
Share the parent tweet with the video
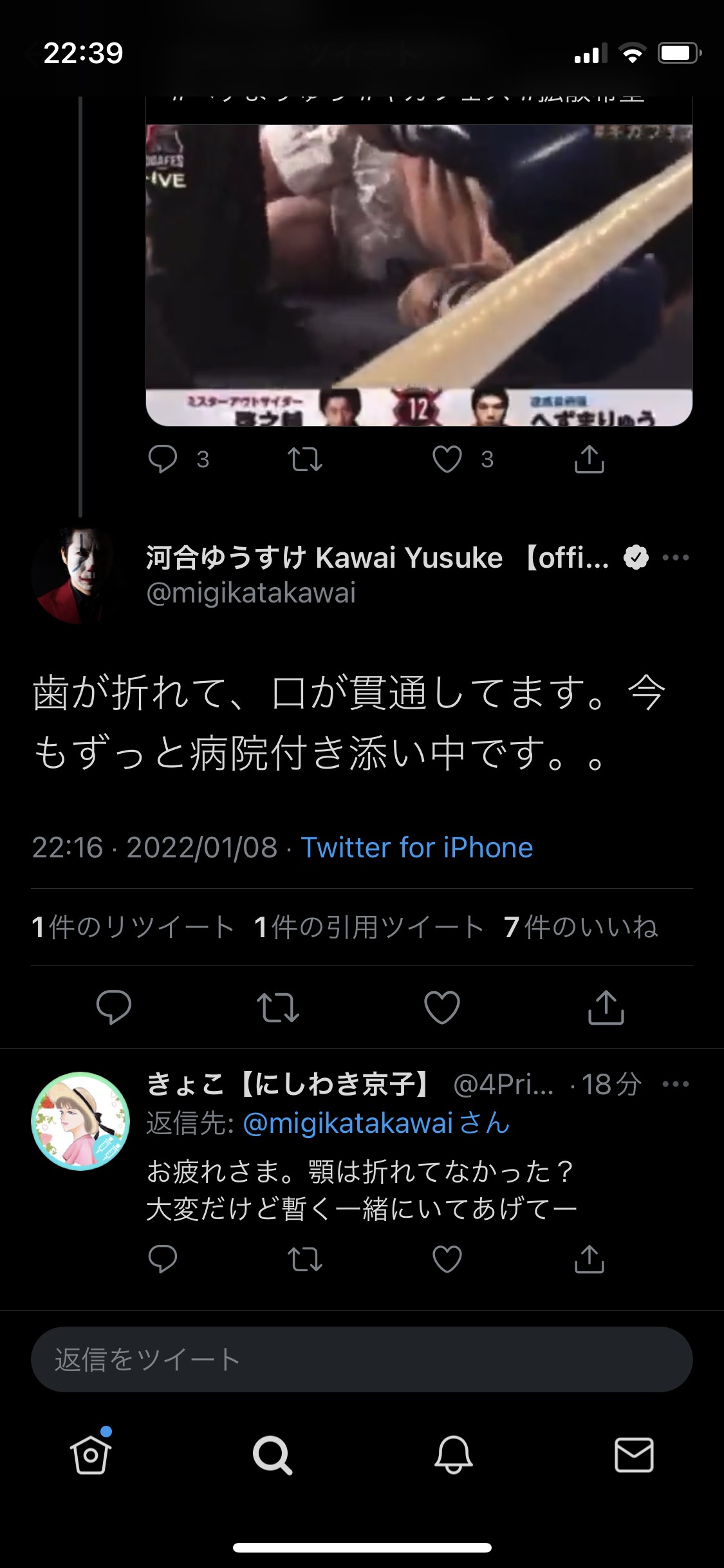point(589,459)
